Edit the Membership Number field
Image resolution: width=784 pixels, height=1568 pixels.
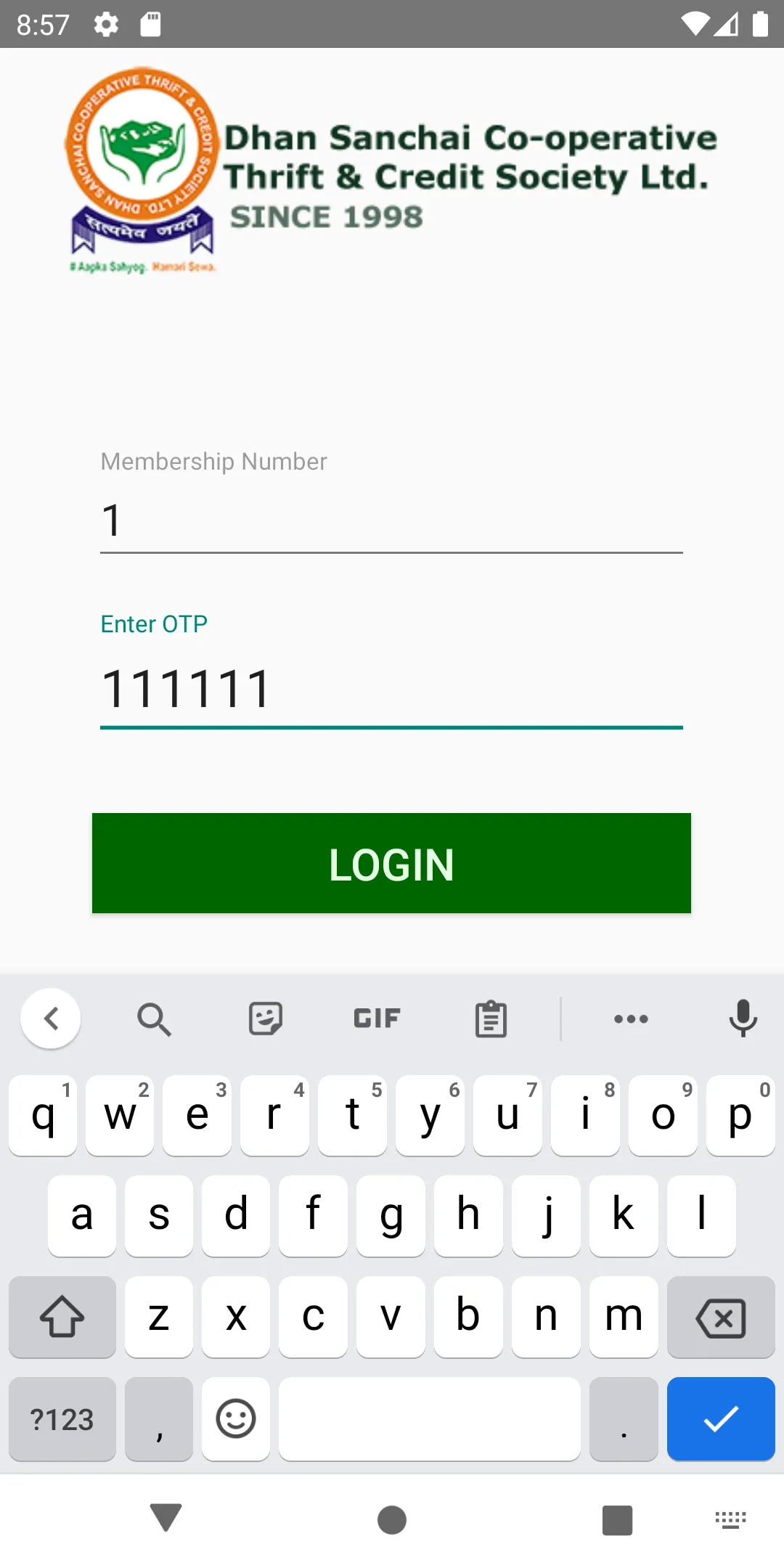tap(391, 521)
